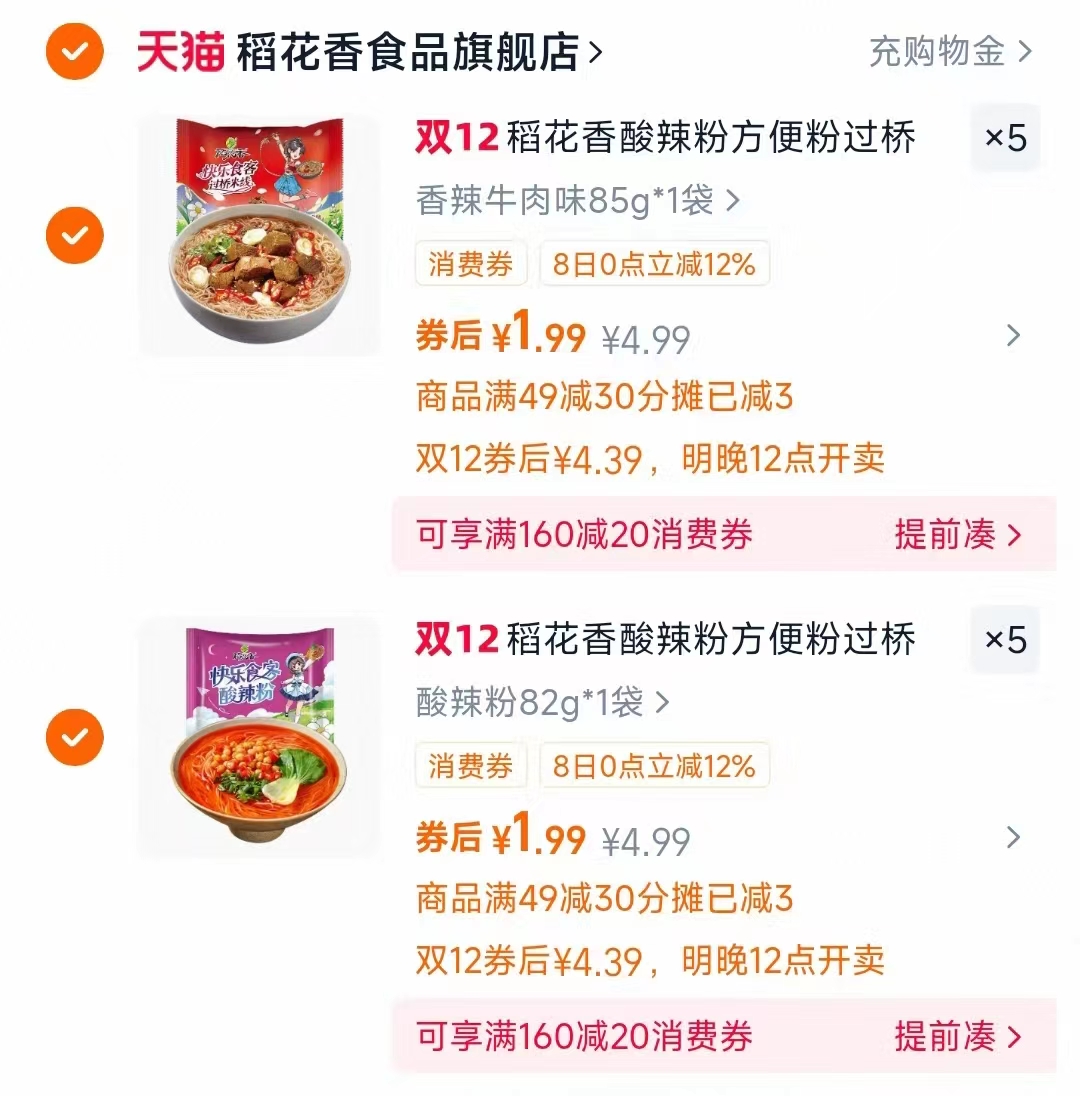Click 提前凑 to add more items

click(x=945, y=535)
